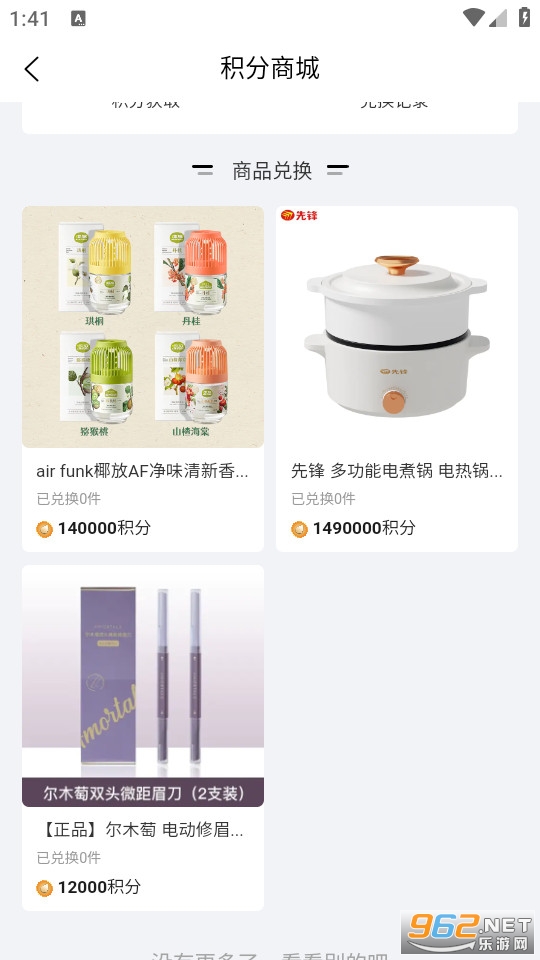Open the air funk 净味清新香 product card
Viewport: 540px width, 960px height.
click(143, 378)
